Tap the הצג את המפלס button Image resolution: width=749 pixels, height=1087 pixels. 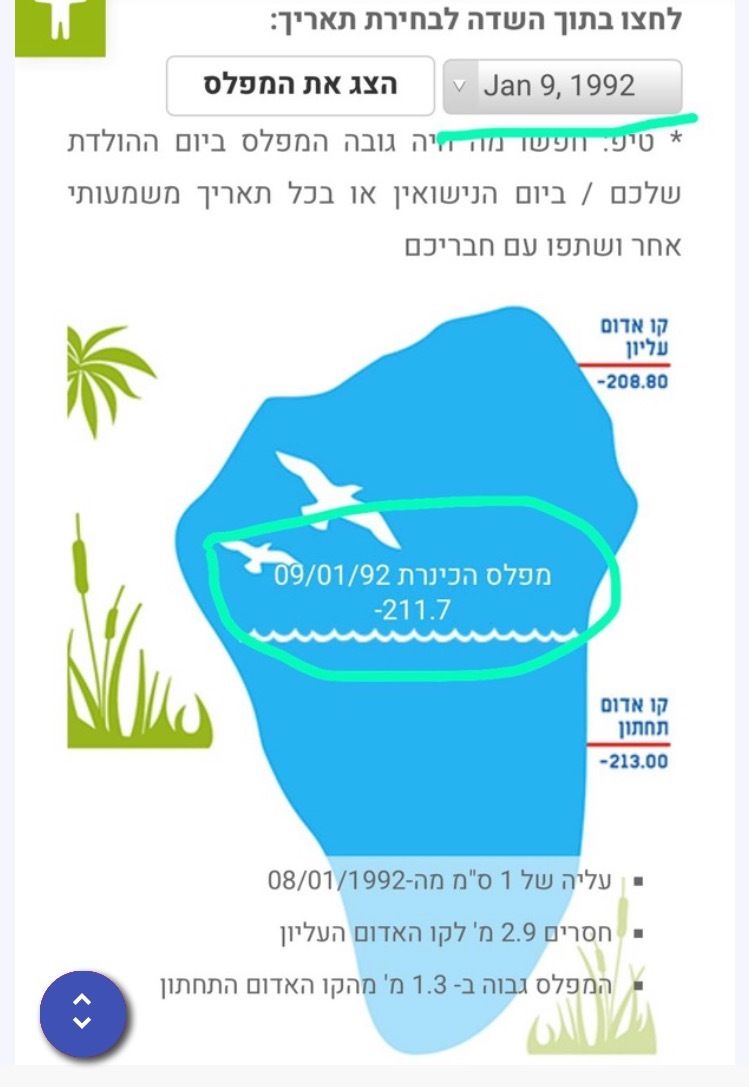tap(300, 86)
